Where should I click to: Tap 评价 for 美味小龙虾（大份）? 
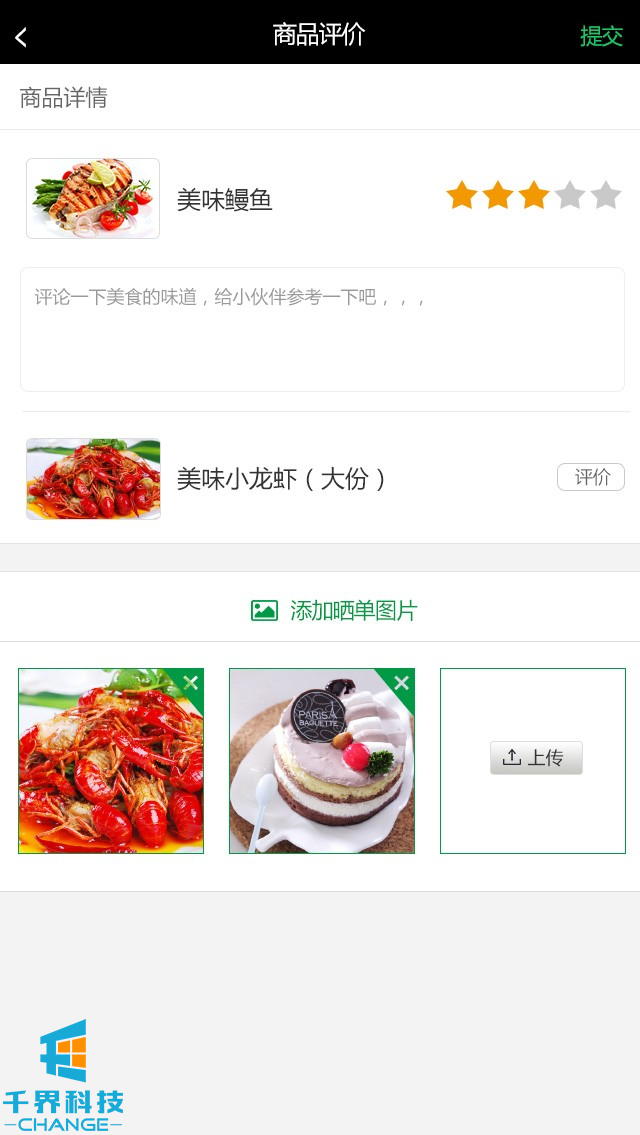coord(591,477)
